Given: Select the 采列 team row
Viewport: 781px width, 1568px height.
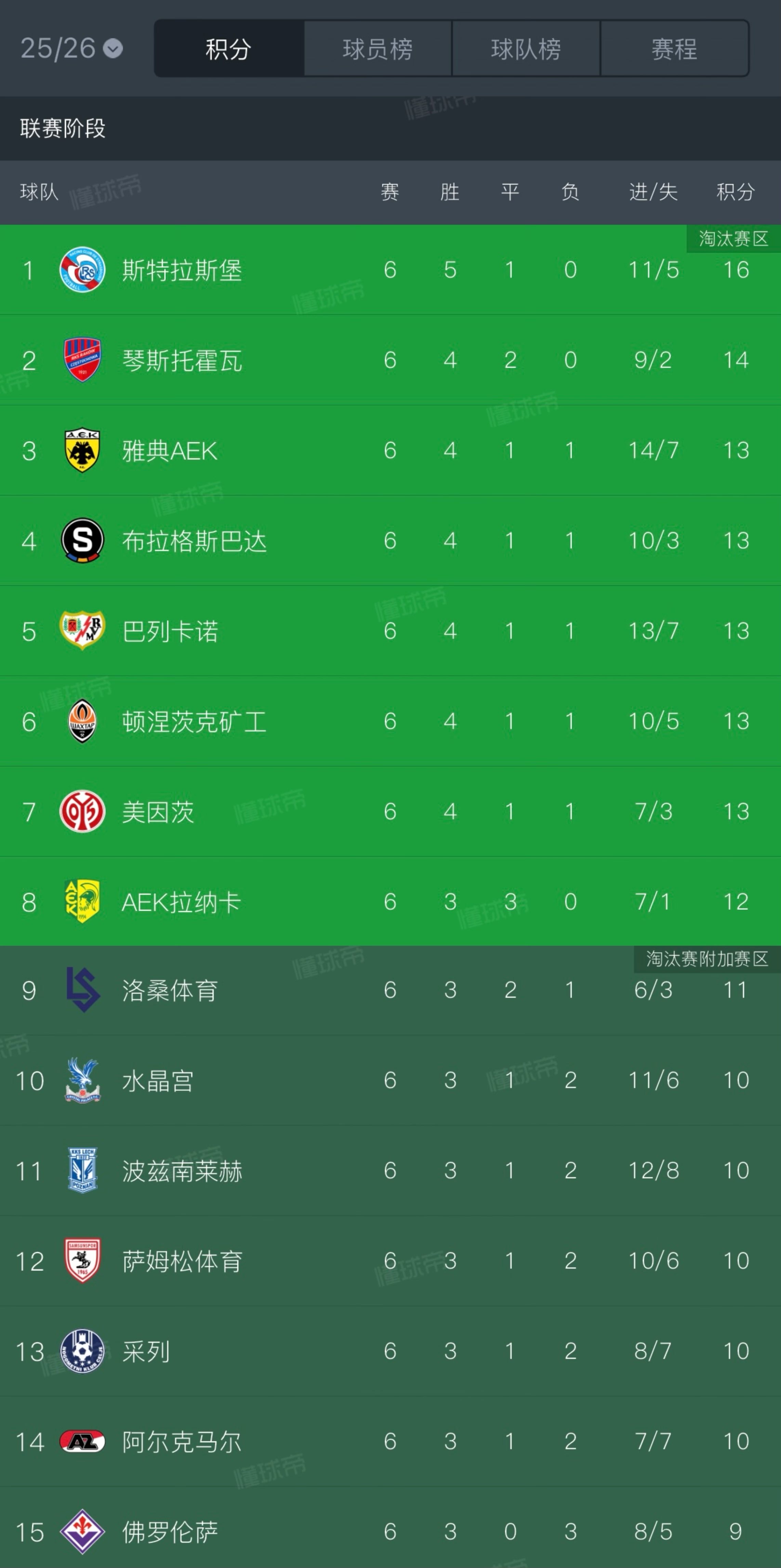Looking at the screenshot, I should (x=146, y=1351).
